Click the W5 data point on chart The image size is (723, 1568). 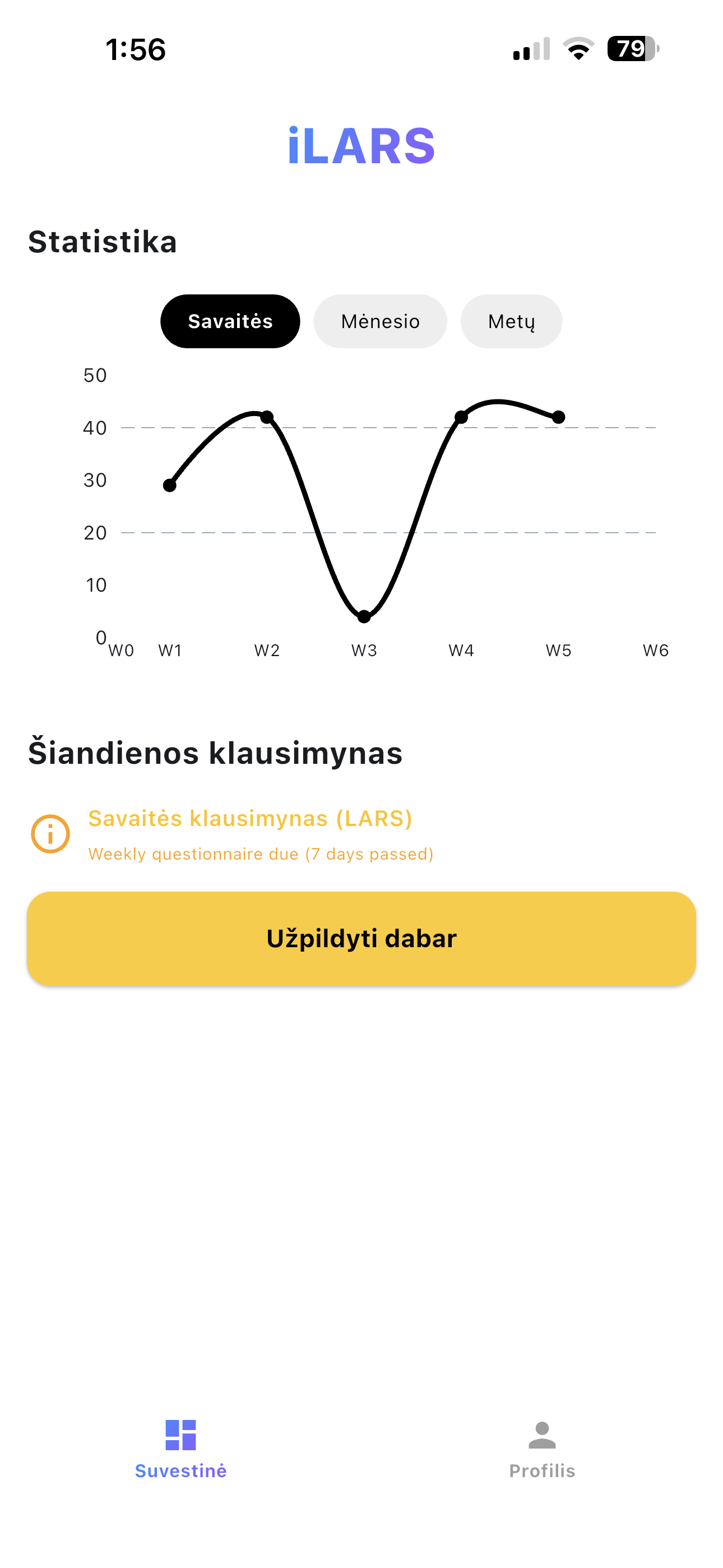click(558, 417)
